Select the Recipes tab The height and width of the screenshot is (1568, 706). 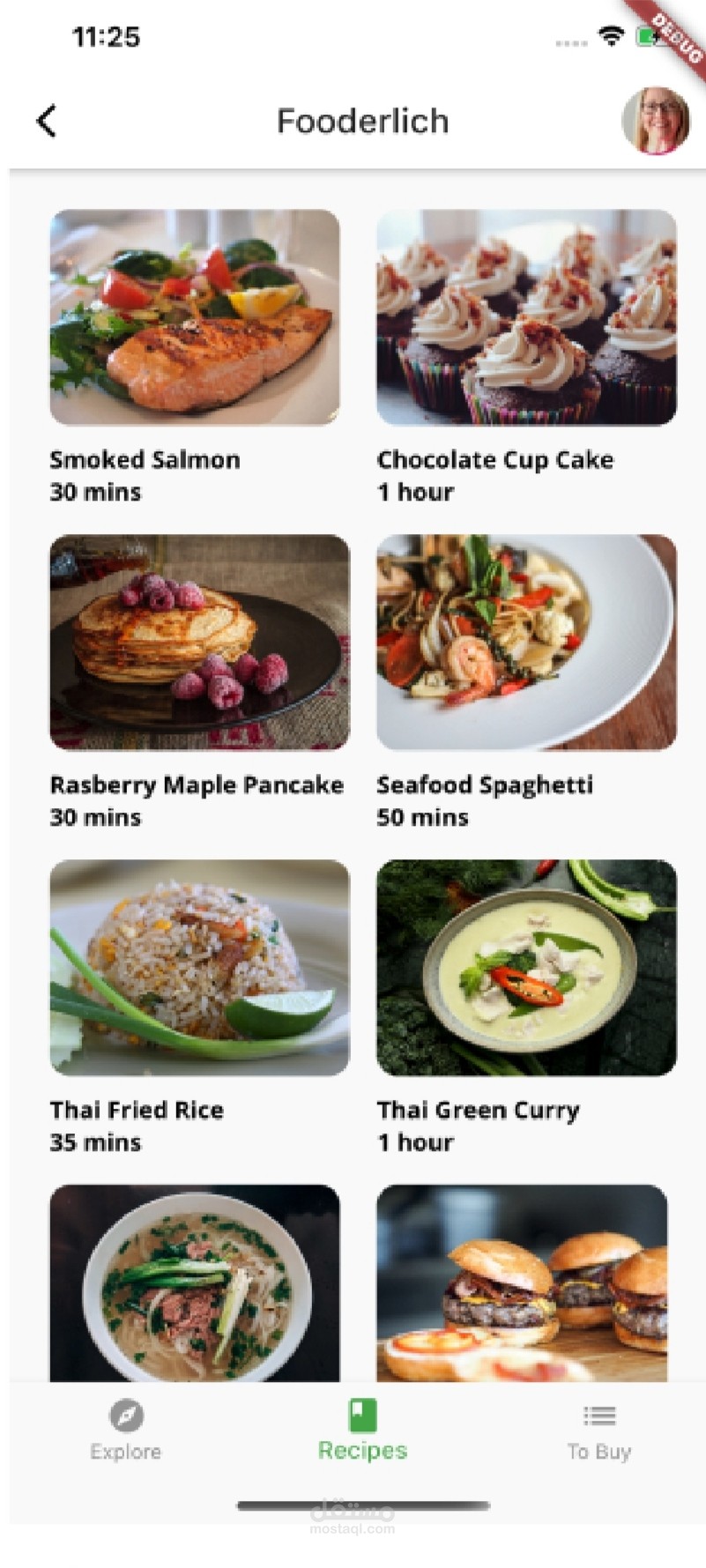(362, 1430)
